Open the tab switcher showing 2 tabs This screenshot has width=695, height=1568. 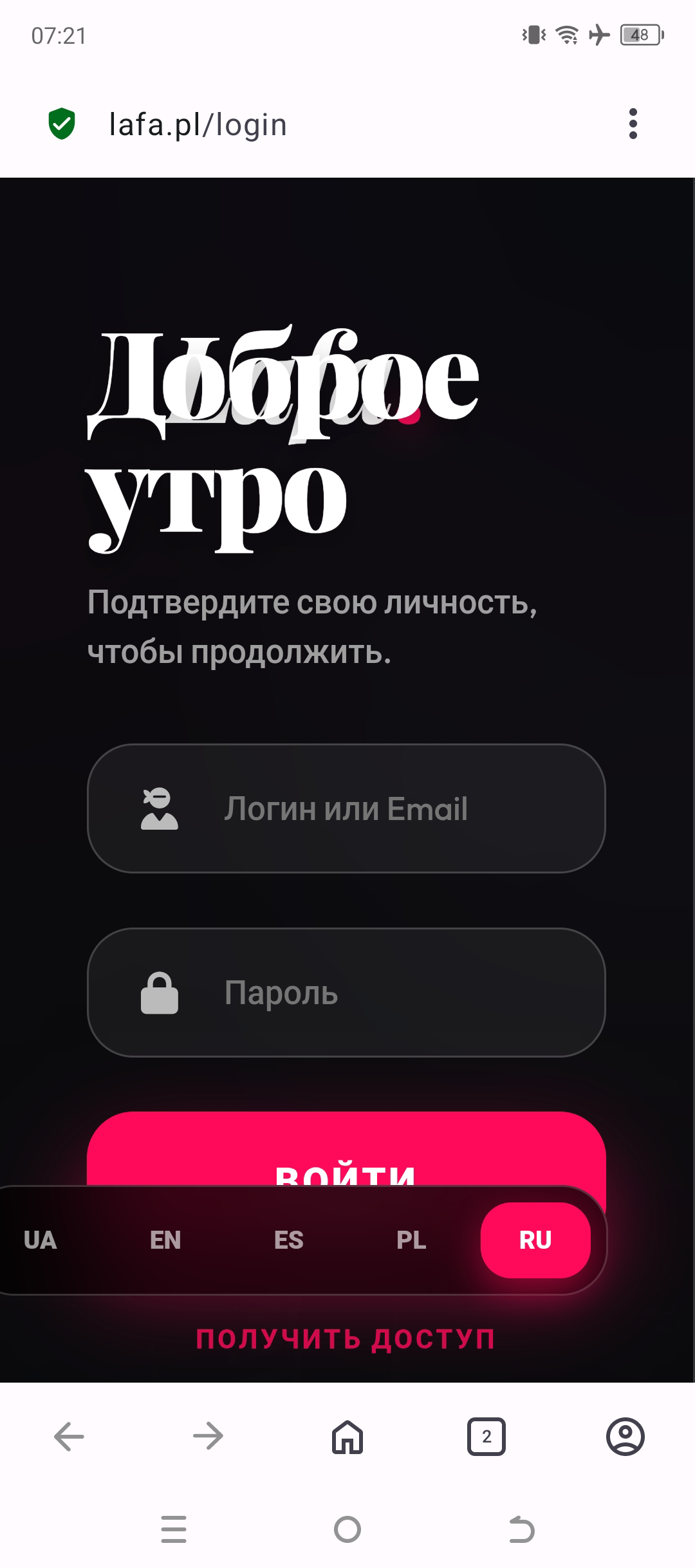(x=486, y=1436)
